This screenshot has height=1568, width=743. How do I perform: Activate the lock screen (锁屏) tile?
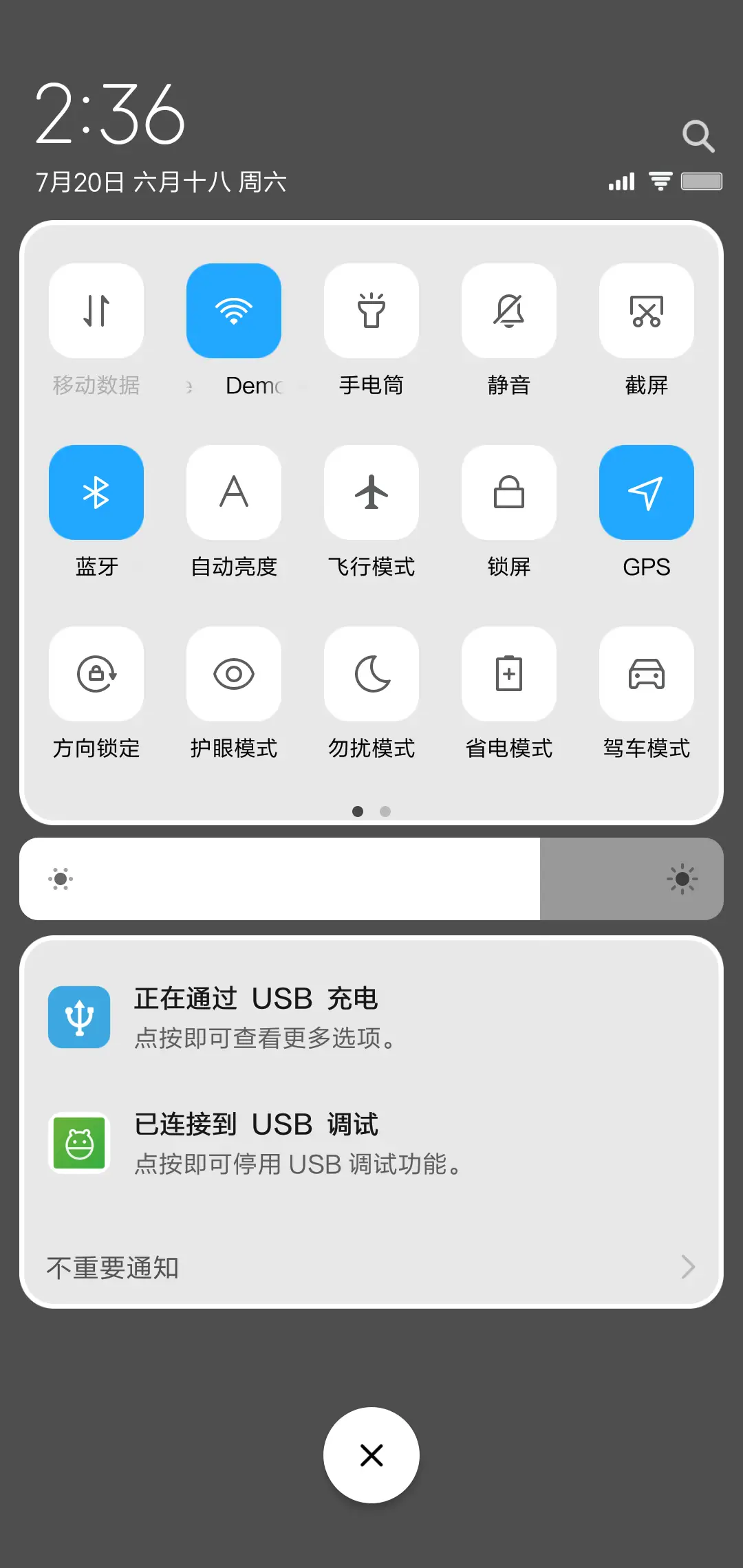point(509,492)
